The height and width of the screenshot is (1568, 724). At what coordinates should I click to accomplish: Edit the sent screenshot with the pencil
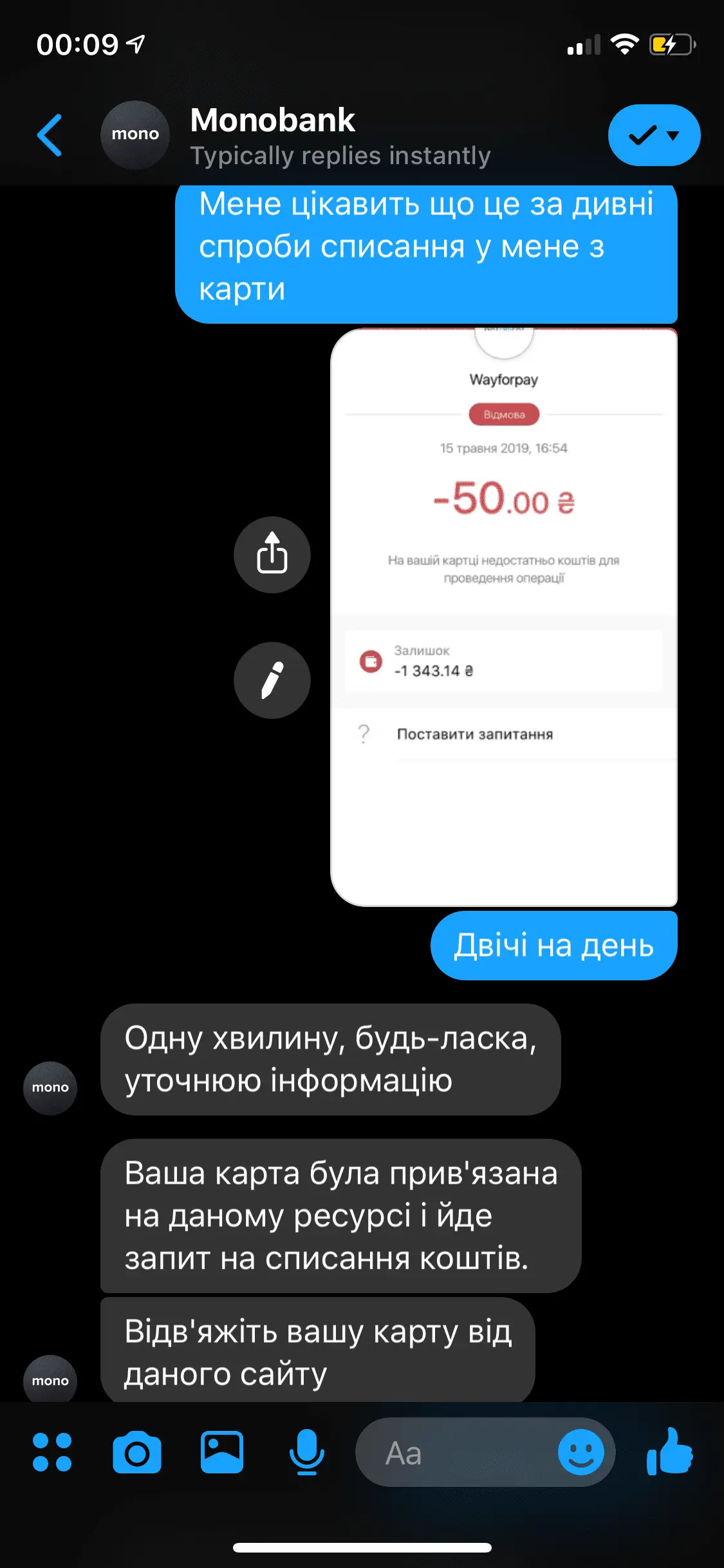click(x=272, y=680)
